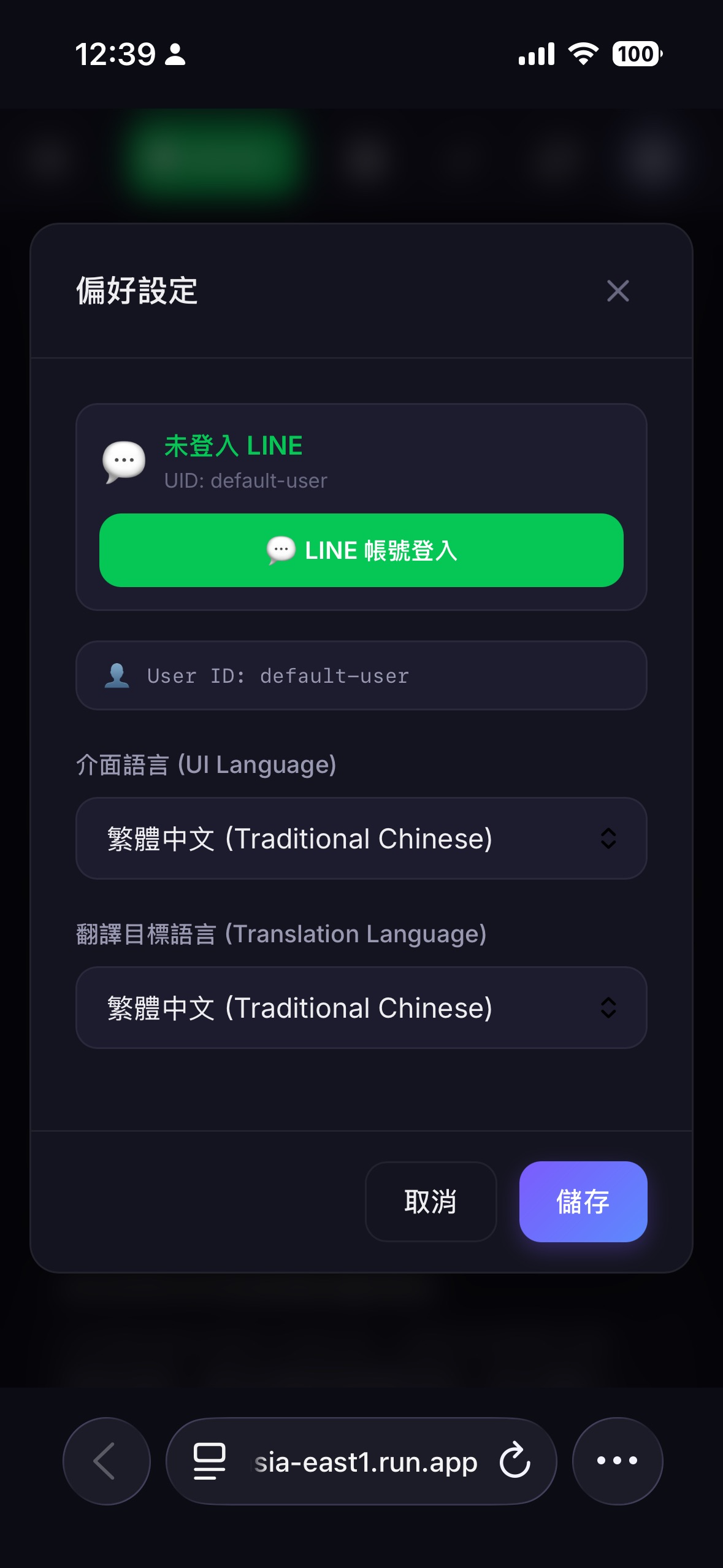723x1568 pixels.
Task: Save settings with the 儲存 button
Action: 583,1201
